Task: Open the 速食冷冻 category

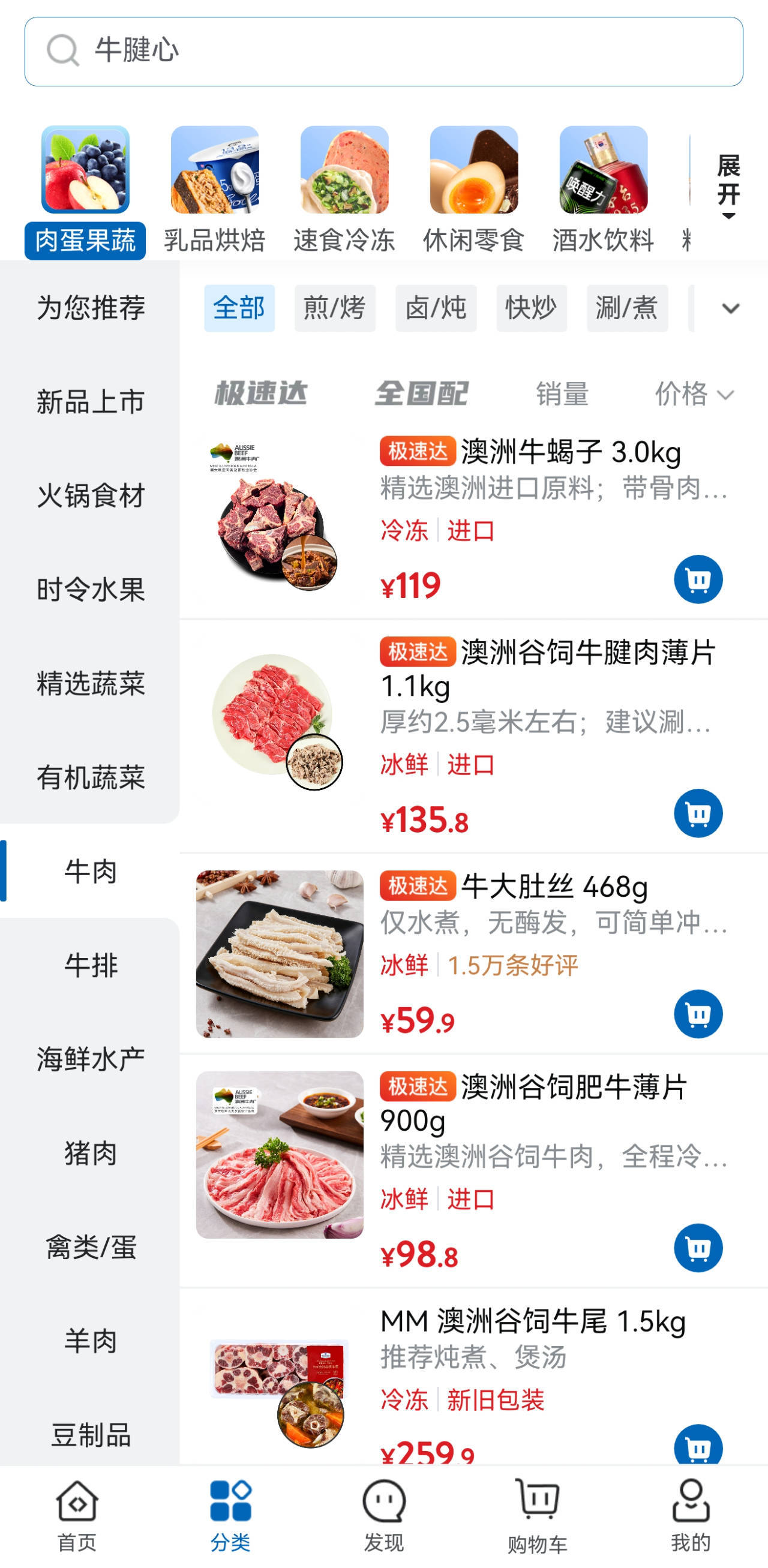Action: click(344, 190)
